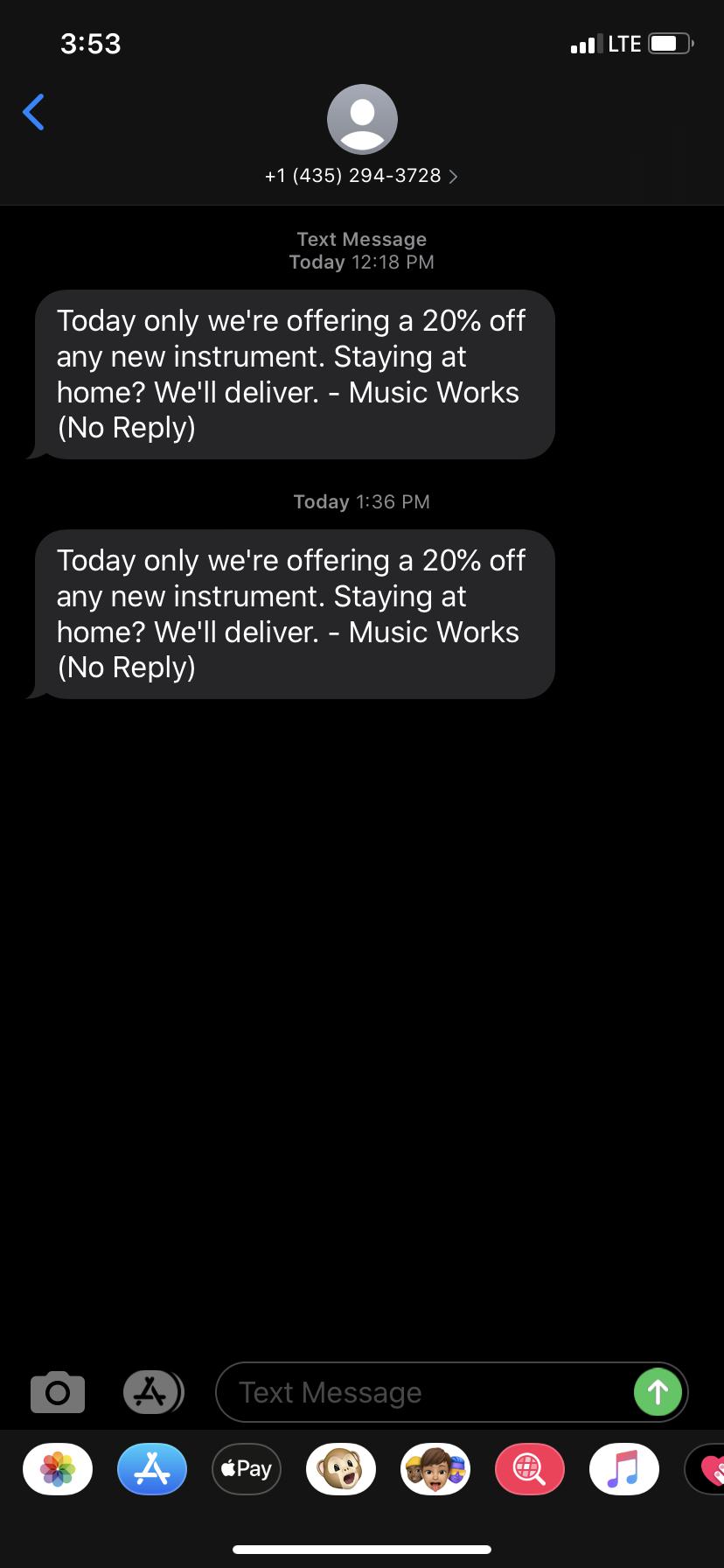This screenshot has width=724, height=1568.
Task: Open Memoji stickers
Action: (x=435, y=1469)
